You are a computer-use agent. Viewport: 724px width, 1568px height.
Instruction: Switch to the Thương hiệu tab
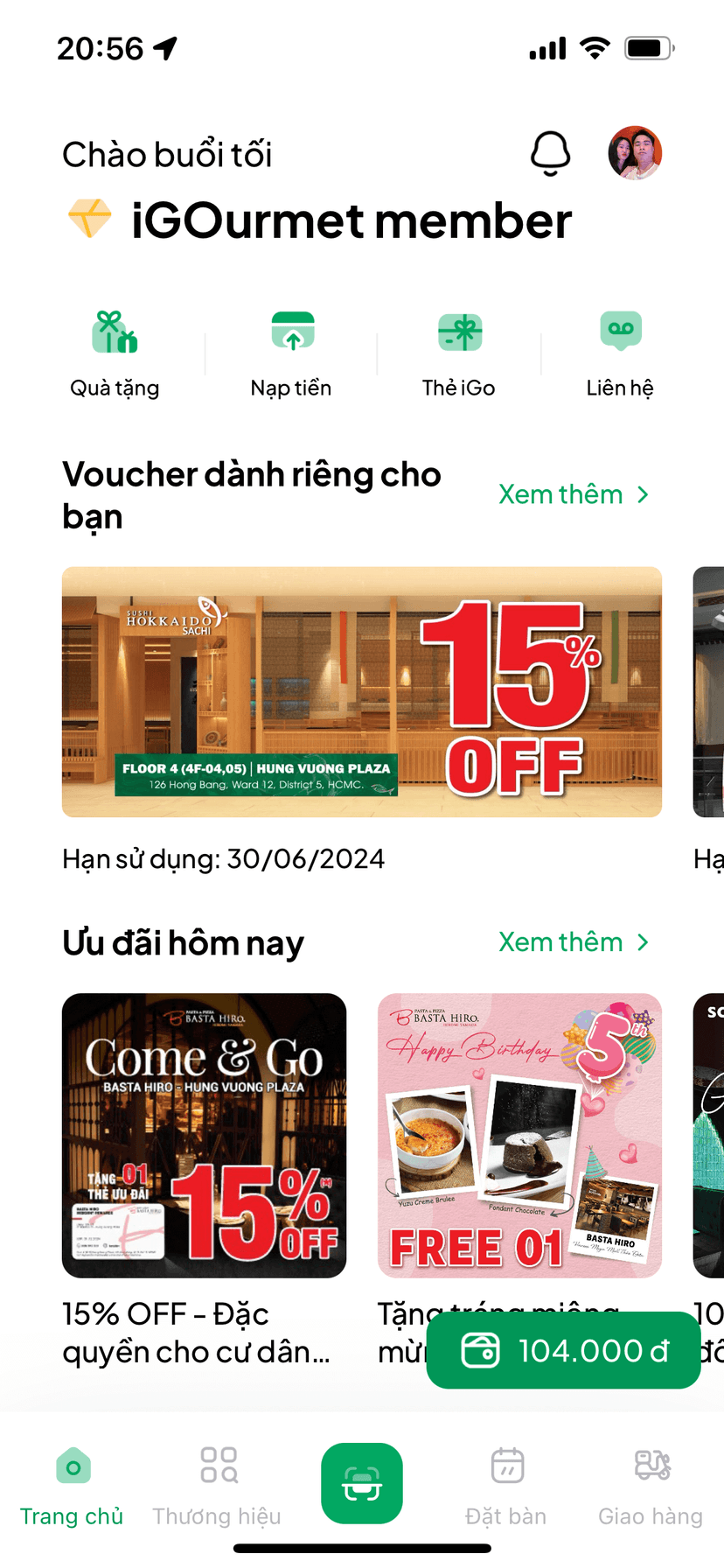(x=217, y=1485)
